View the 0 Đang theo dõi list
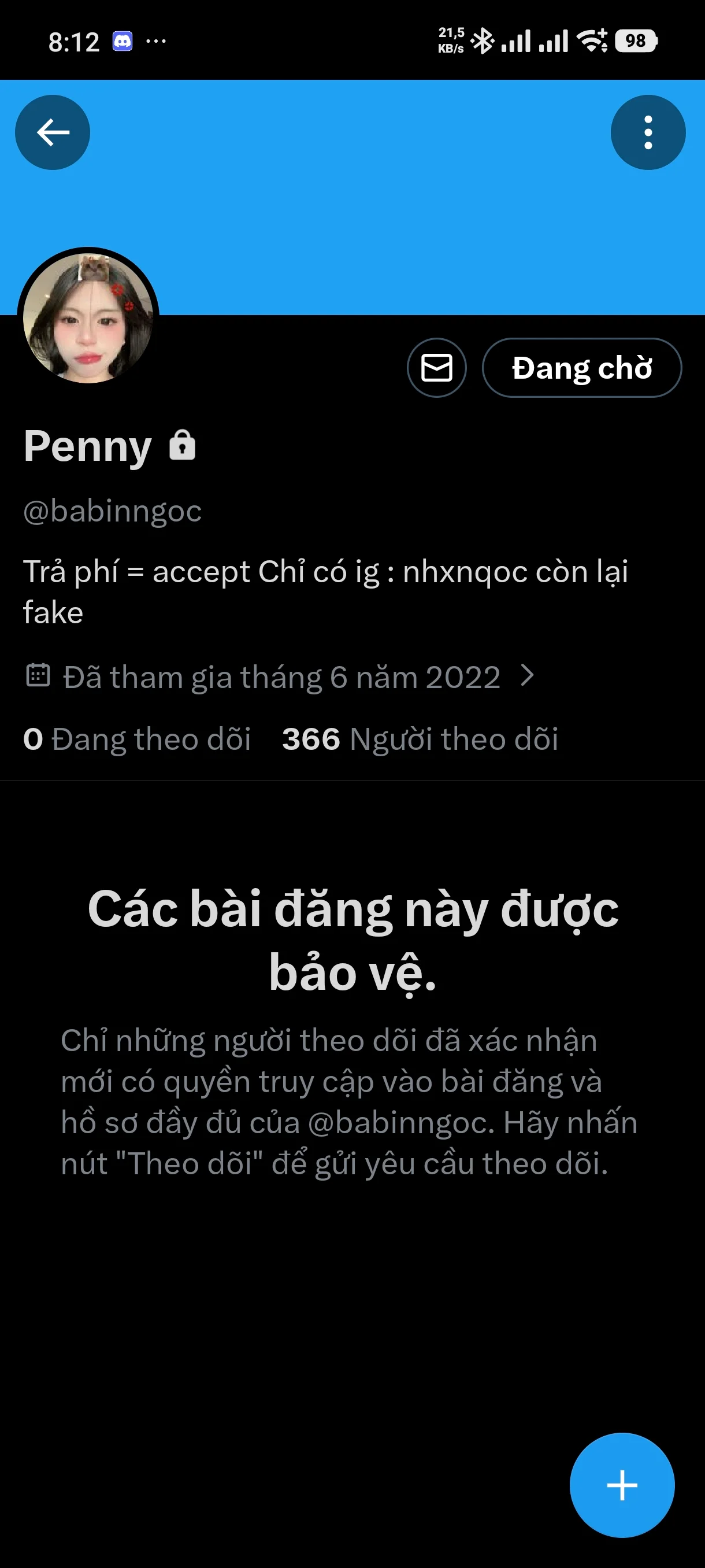Viewport: 705px width, 1568px height. tap(137, 739)
